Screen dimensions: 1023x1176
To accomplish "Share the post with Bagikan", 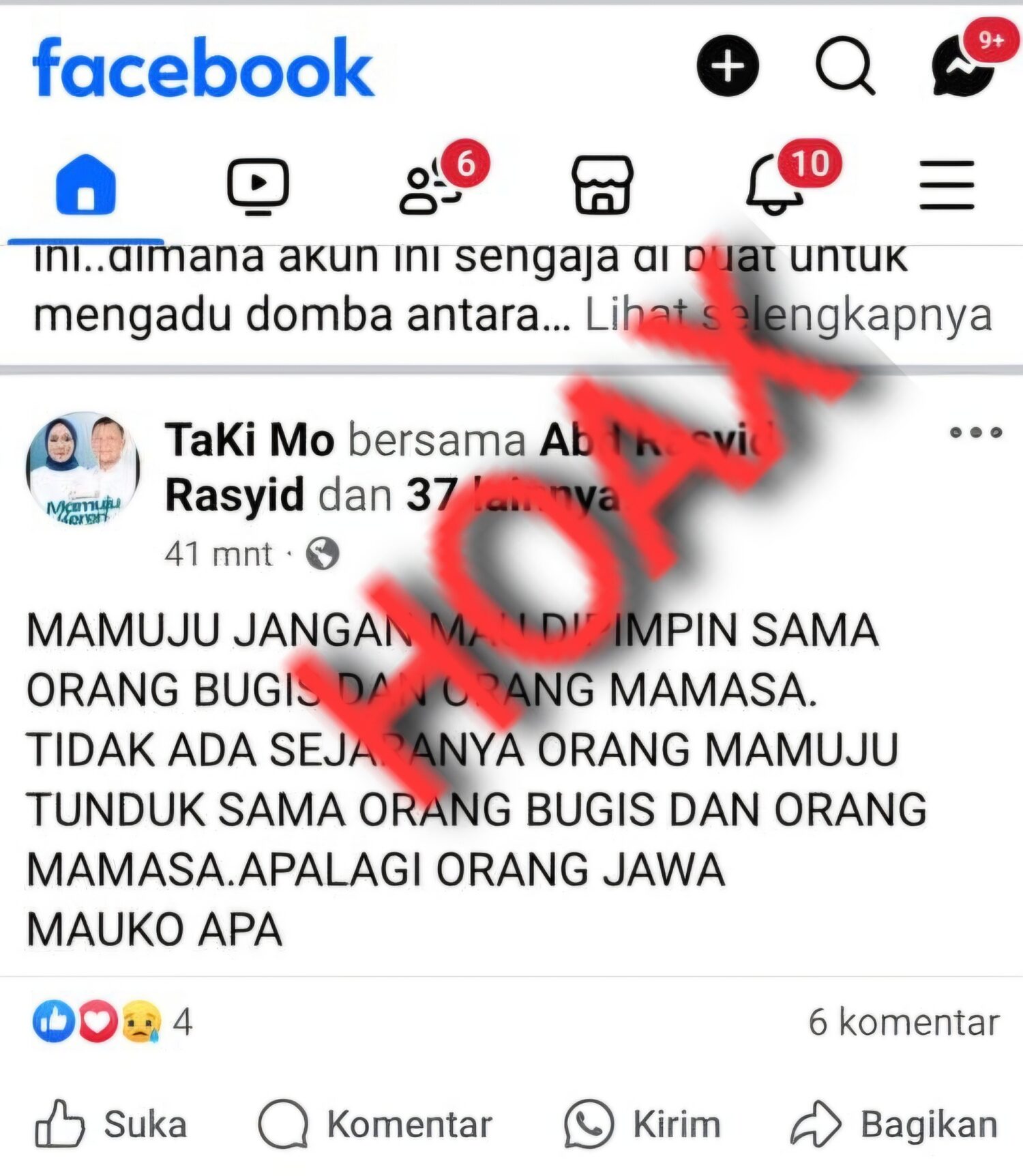I will pyautogui.click(x=894, y=1124).
